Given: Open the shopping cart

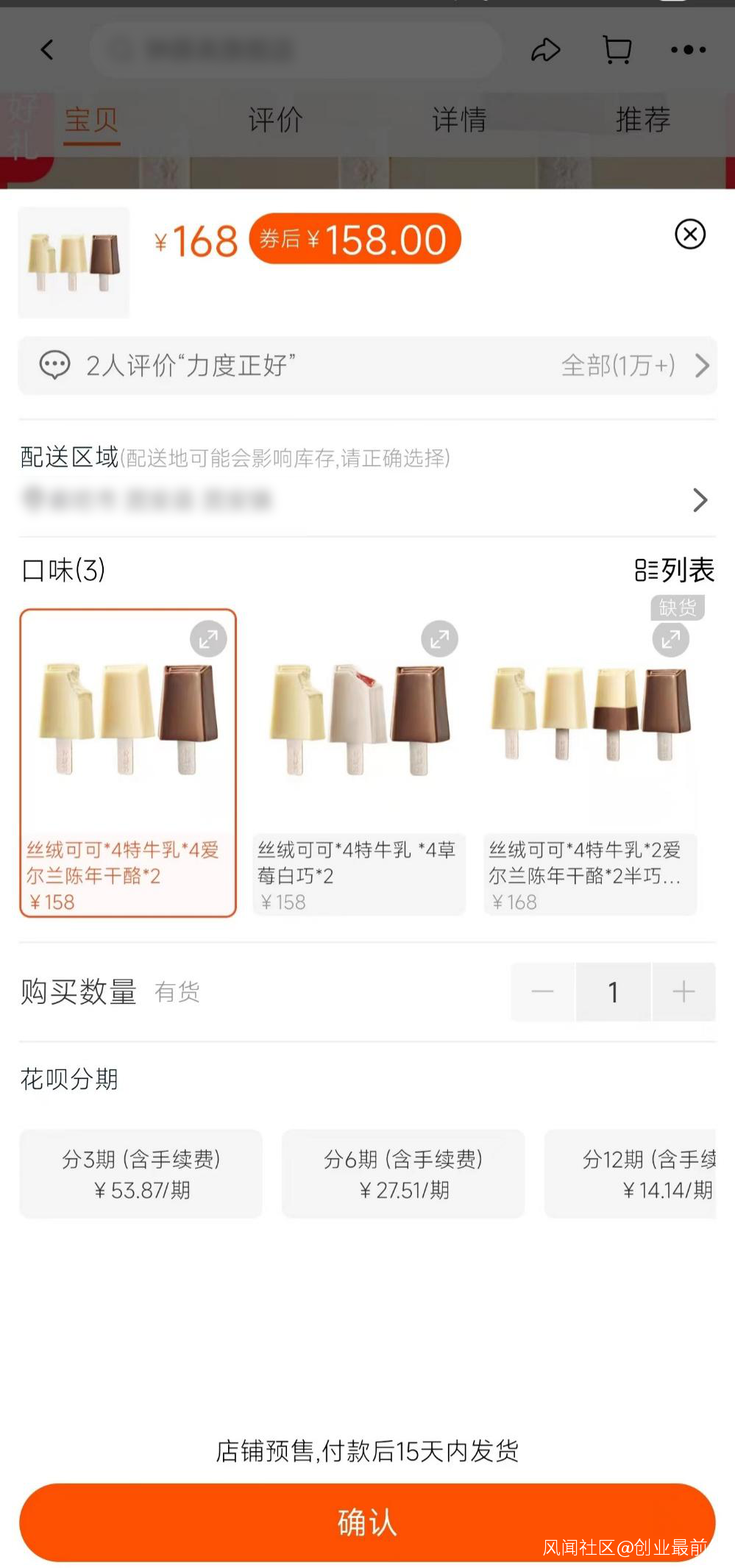Looking at the screenshot, I should [x=617, y=50].
